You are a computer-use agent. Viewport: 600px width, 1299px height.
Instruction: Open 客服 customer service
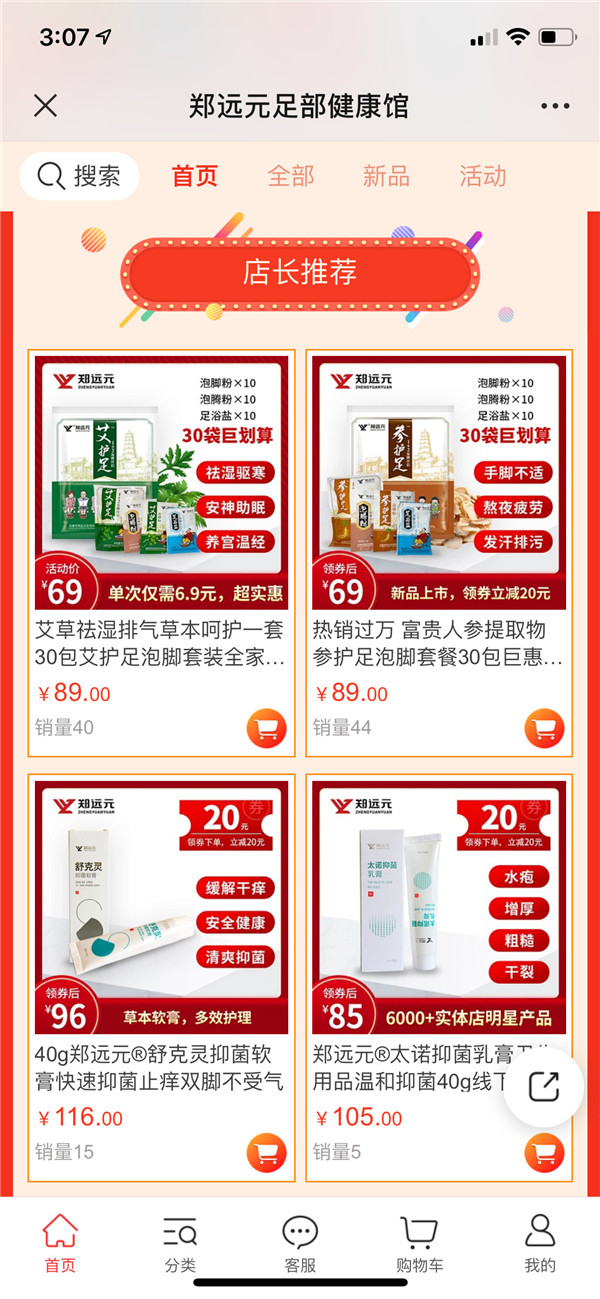click(x=300, y=1244)
